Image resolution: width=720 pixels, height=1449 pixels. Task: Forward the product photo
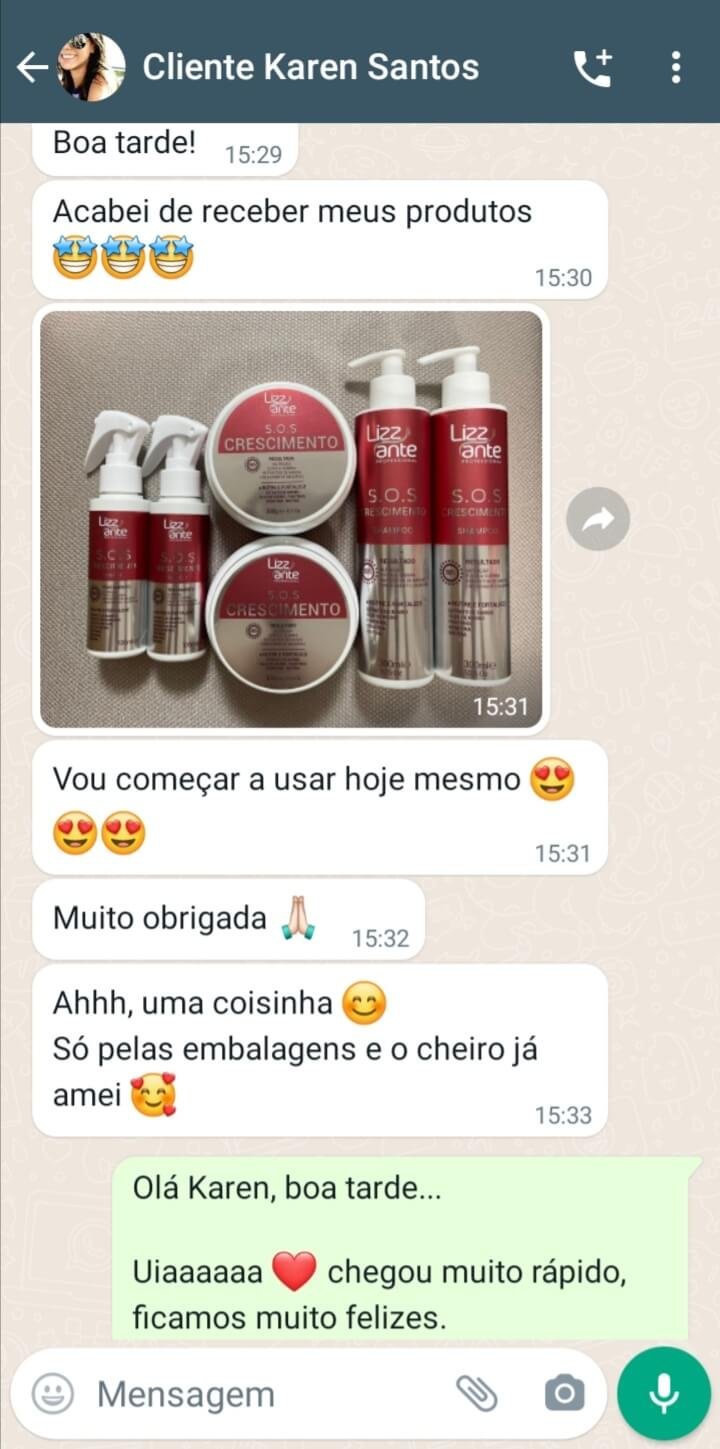(598, 518)
